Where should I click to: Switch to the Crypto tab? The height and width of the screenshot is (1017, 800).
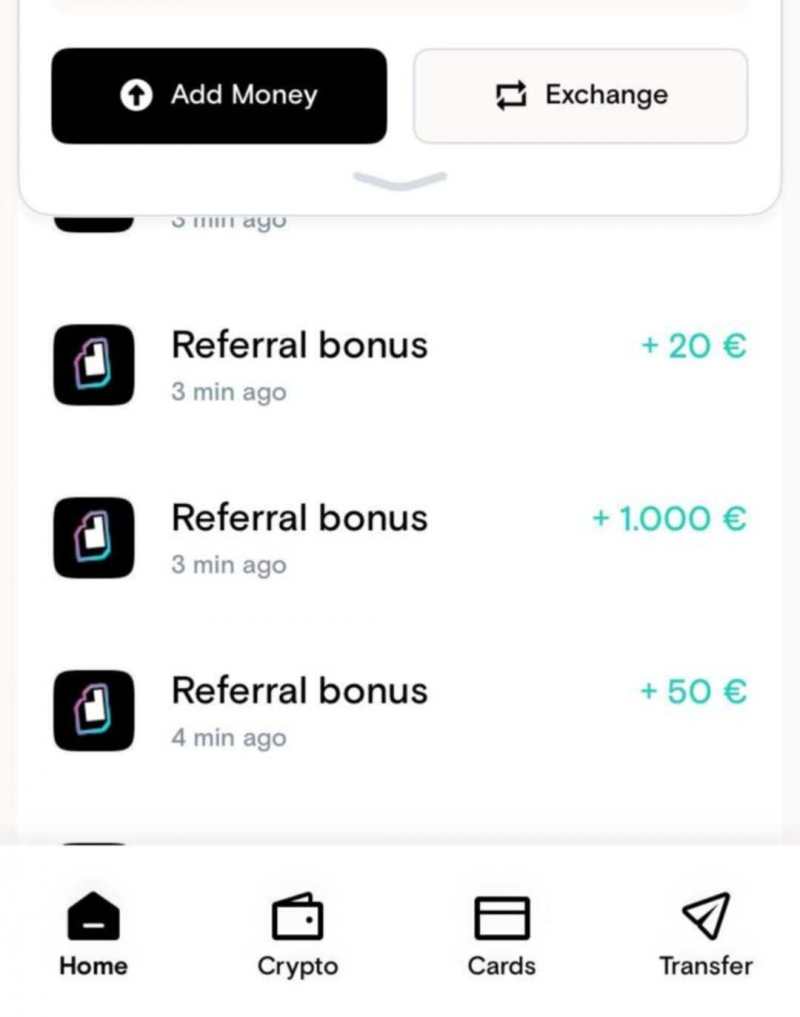[x=298, y=934]
